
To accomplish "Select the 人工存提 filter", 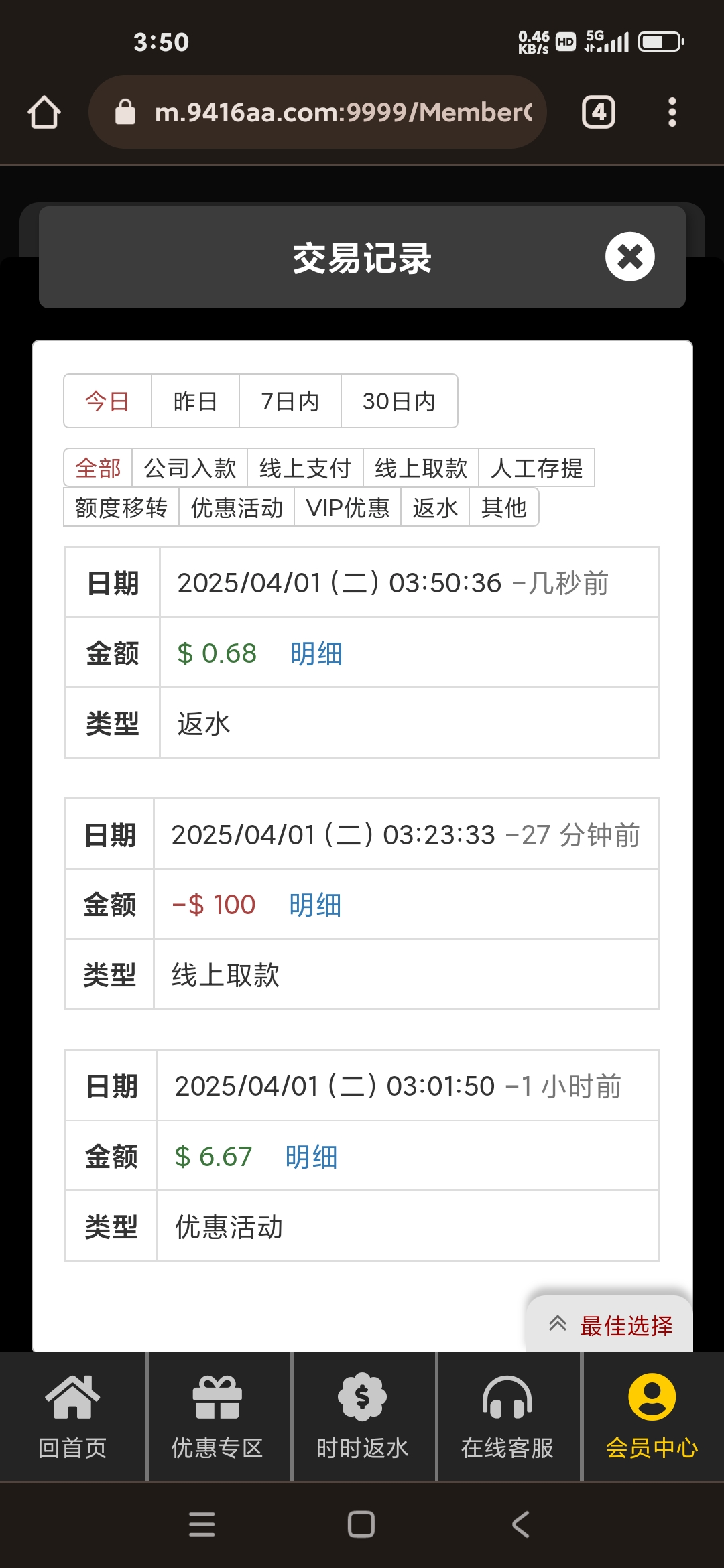I will [536, 468].
